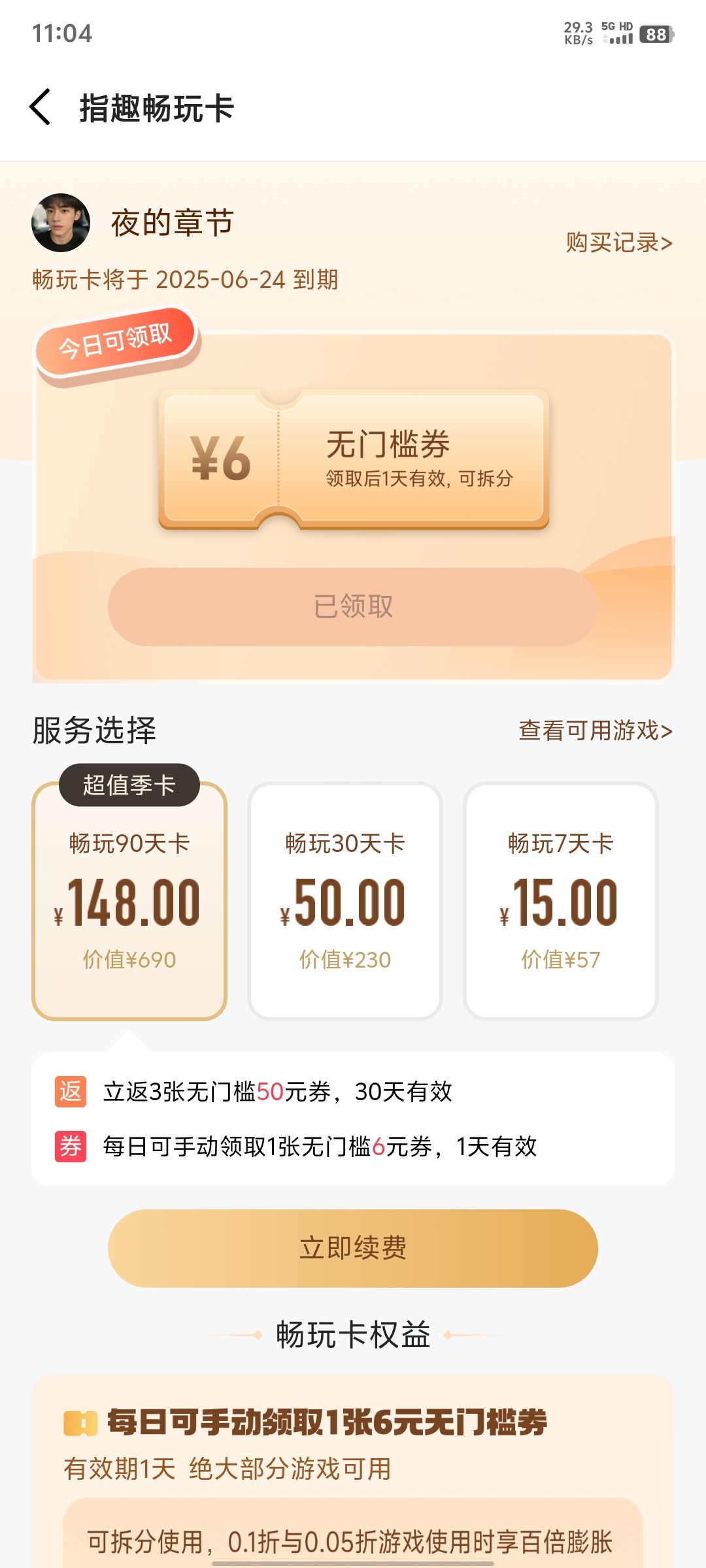This screenshot has height=1568, width=706.
Task: Open 查看可用游戏 link
Action: pyautogui.click(x=596, y=730)
